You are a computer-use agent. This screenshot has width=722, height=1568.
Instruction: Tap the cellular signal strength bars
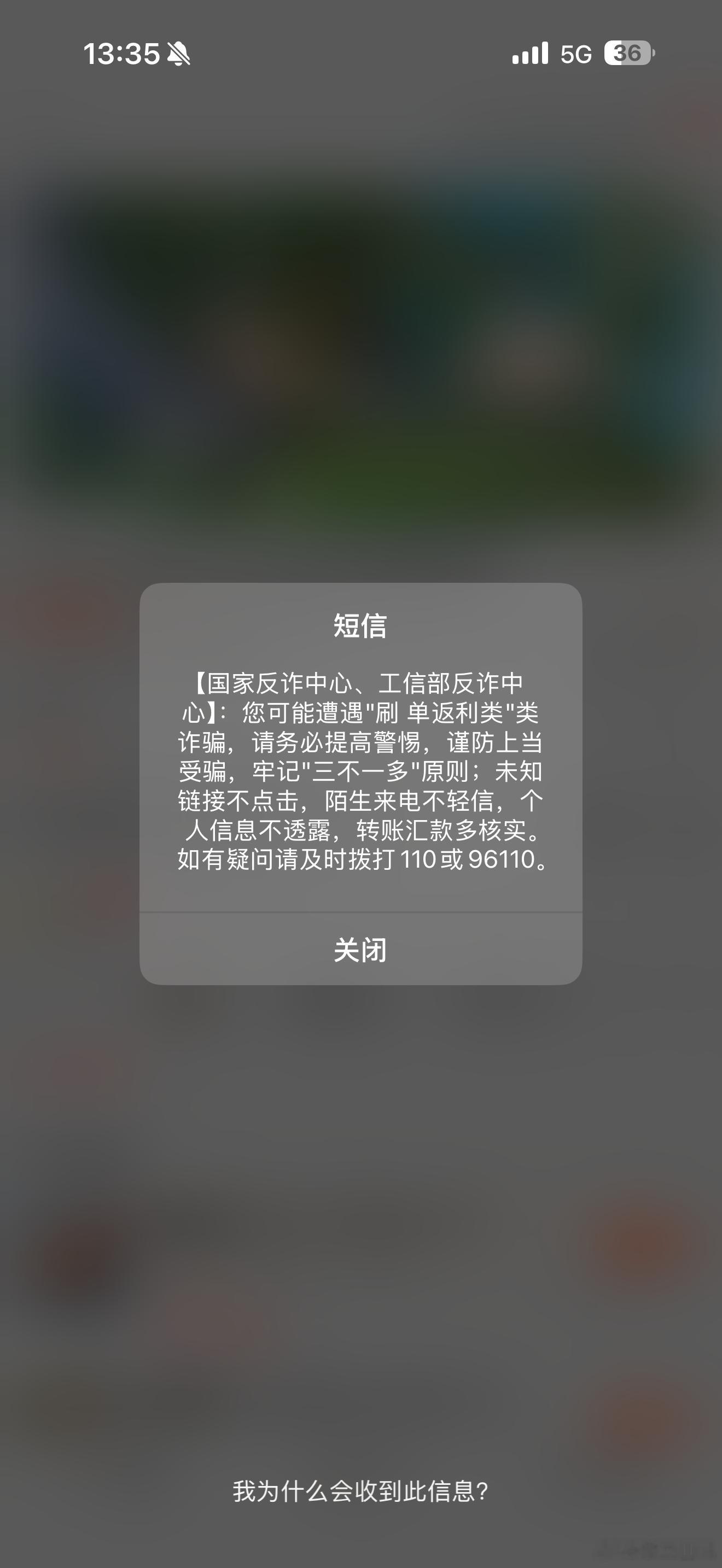point(532,55)
